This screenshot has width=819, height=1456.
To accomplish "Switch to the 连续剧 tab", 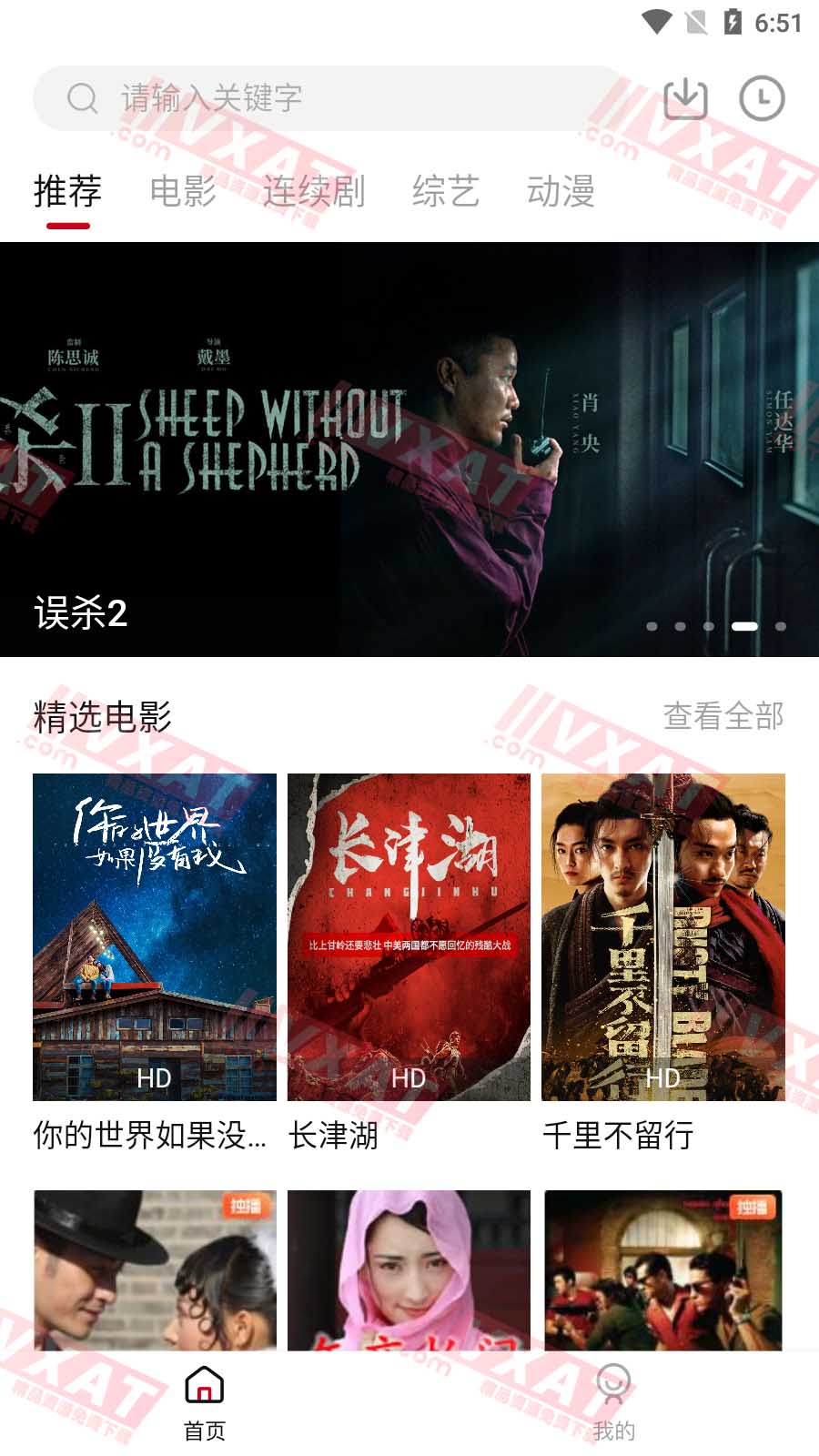I will (314, 191).
